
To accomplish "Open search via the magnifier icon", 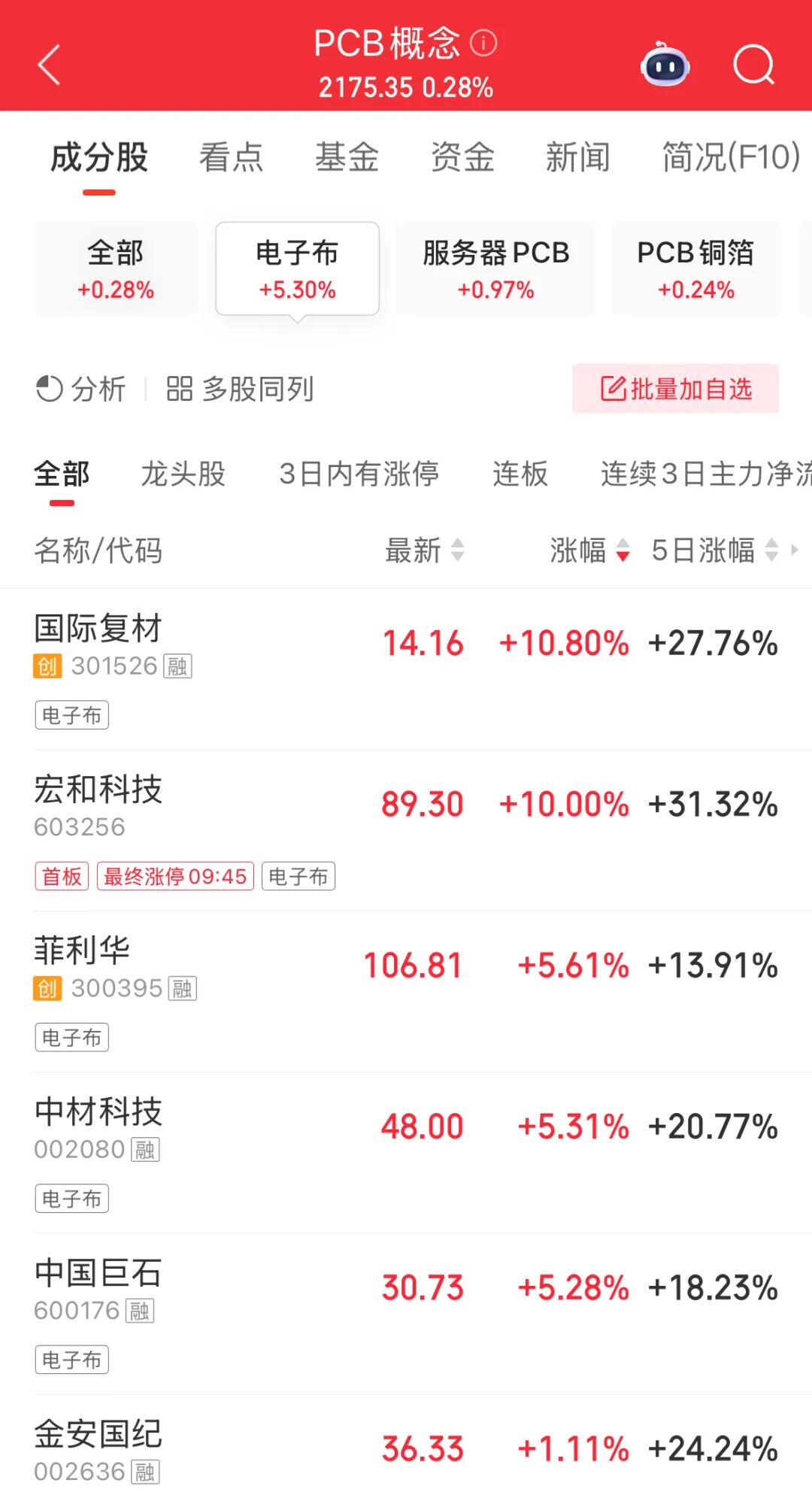I will pos(753,65).
